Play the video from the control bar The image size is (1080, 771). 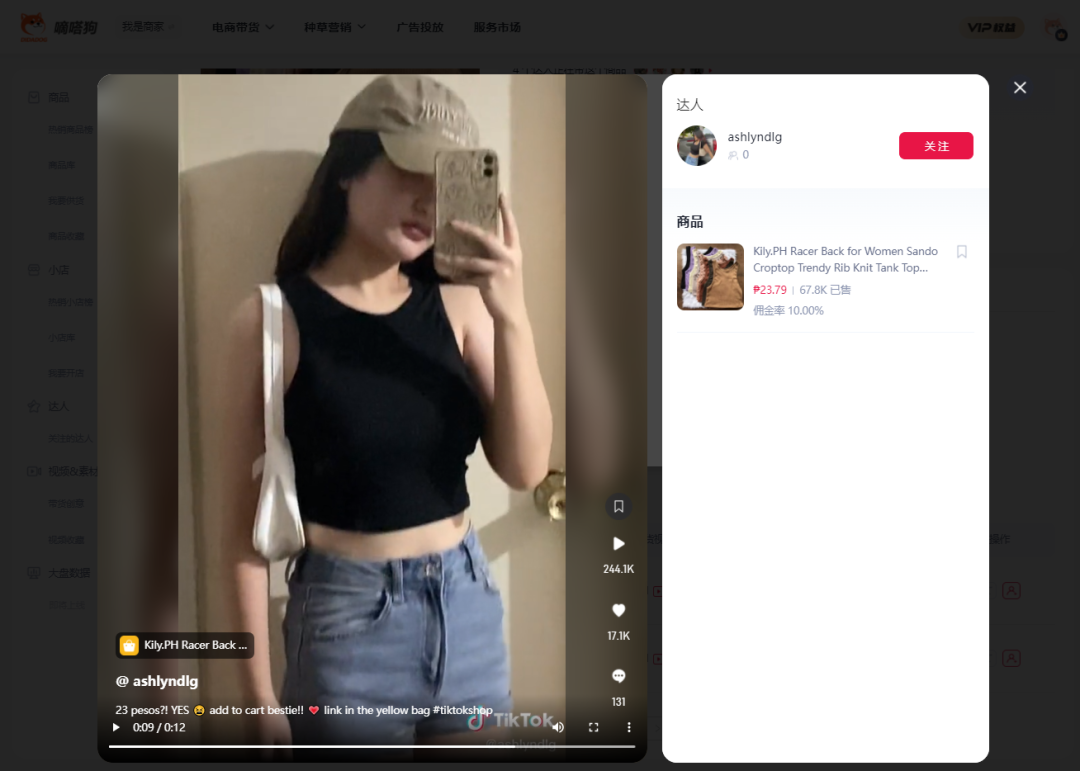click(x=116, y=727)
